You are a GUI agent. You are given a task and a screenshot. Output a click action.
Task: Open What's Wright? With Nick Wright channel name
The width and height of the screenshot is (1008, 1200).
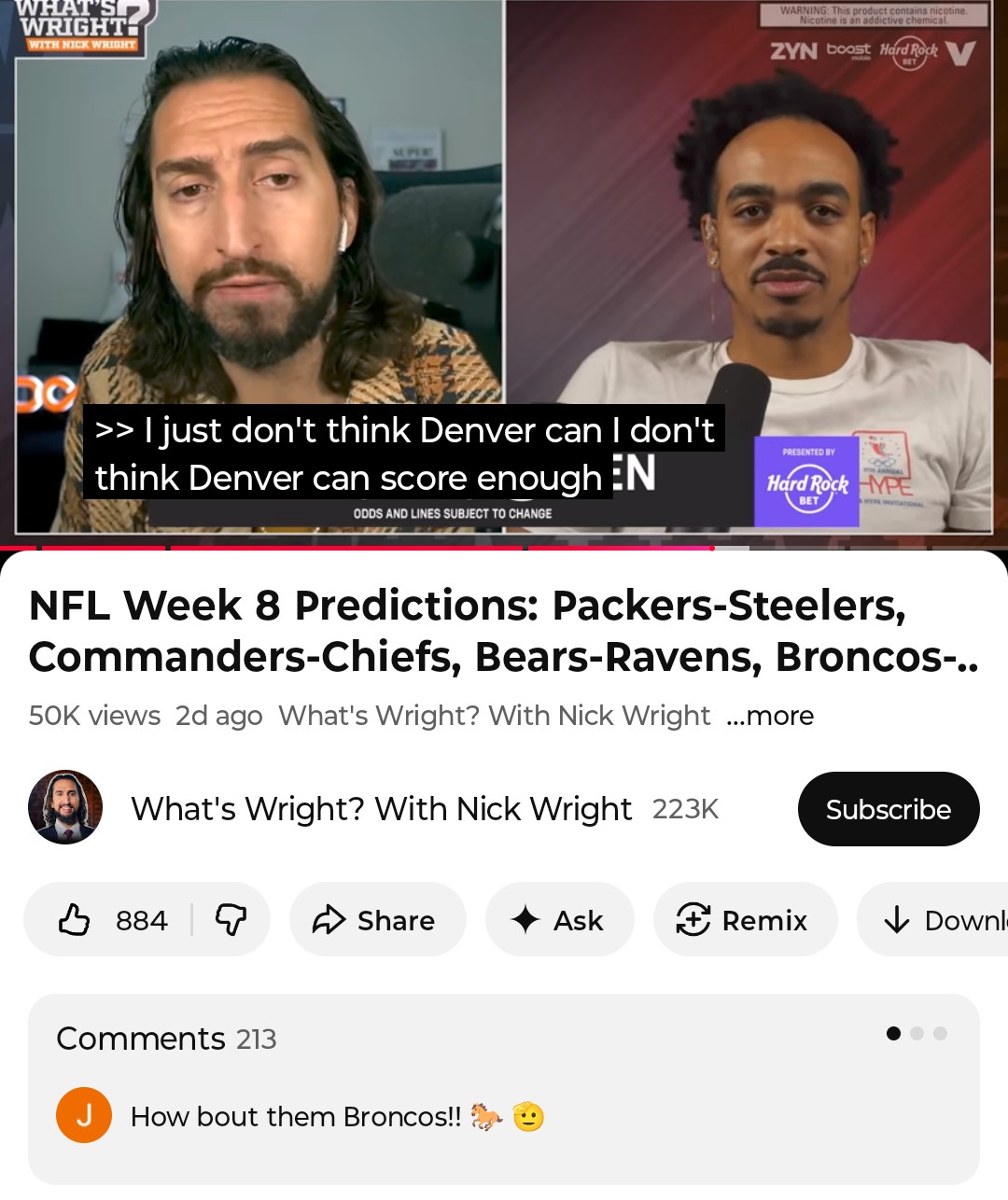tap(381, 809)
